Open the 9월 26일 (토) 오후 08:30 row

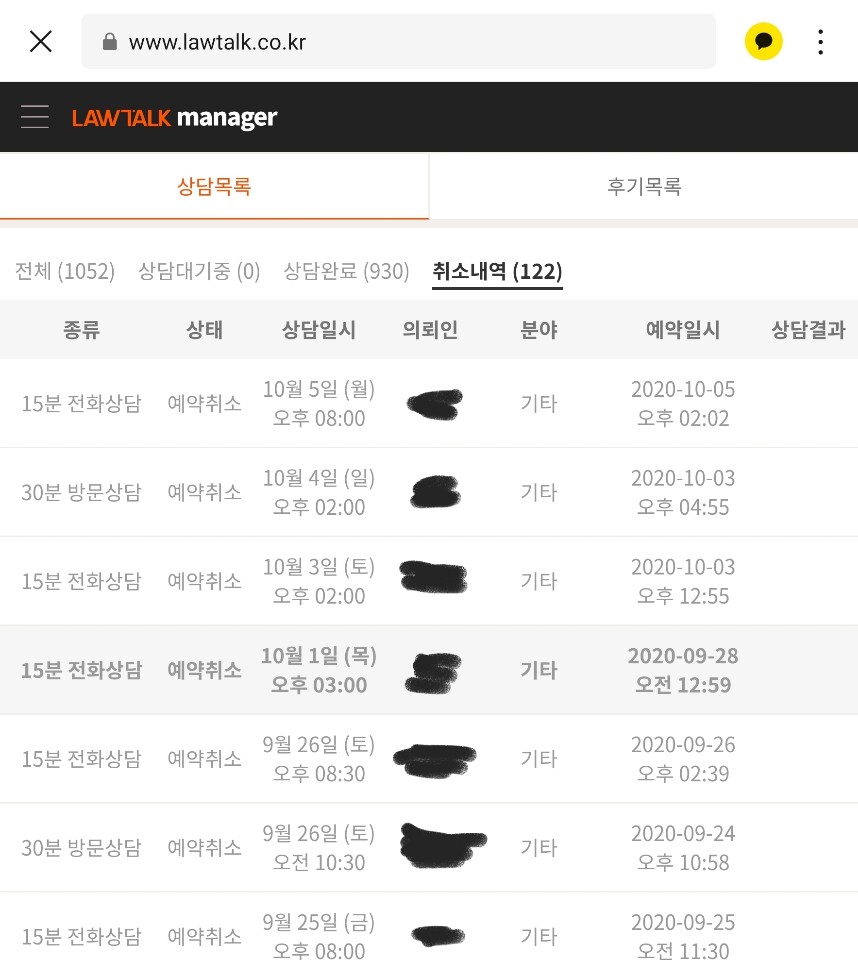[x=318, y=759]
